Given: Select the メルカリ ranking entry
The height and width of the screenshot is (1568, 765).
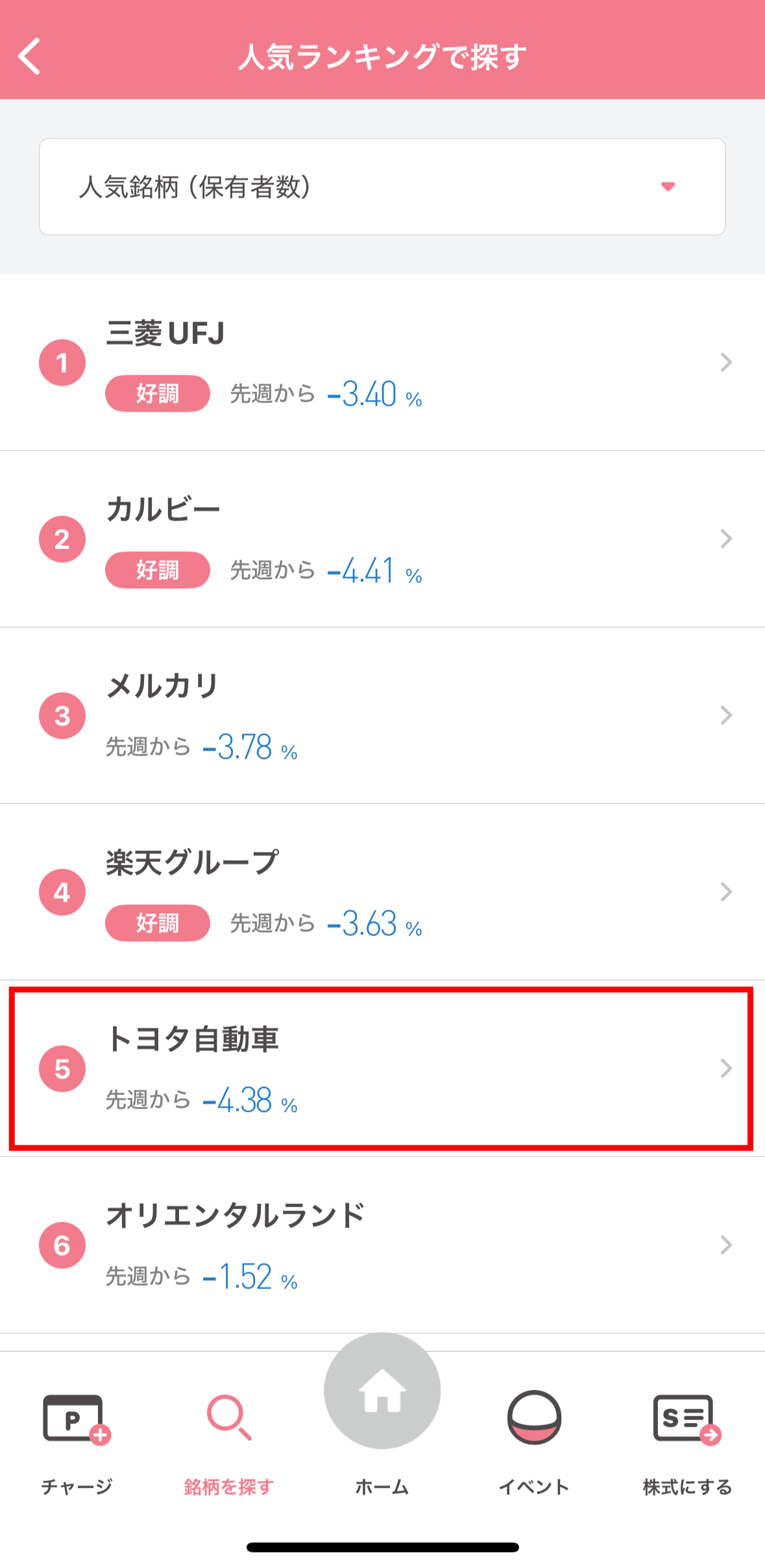Looking at the screenshot, I should pyautogui.click(x=382, y=715).
